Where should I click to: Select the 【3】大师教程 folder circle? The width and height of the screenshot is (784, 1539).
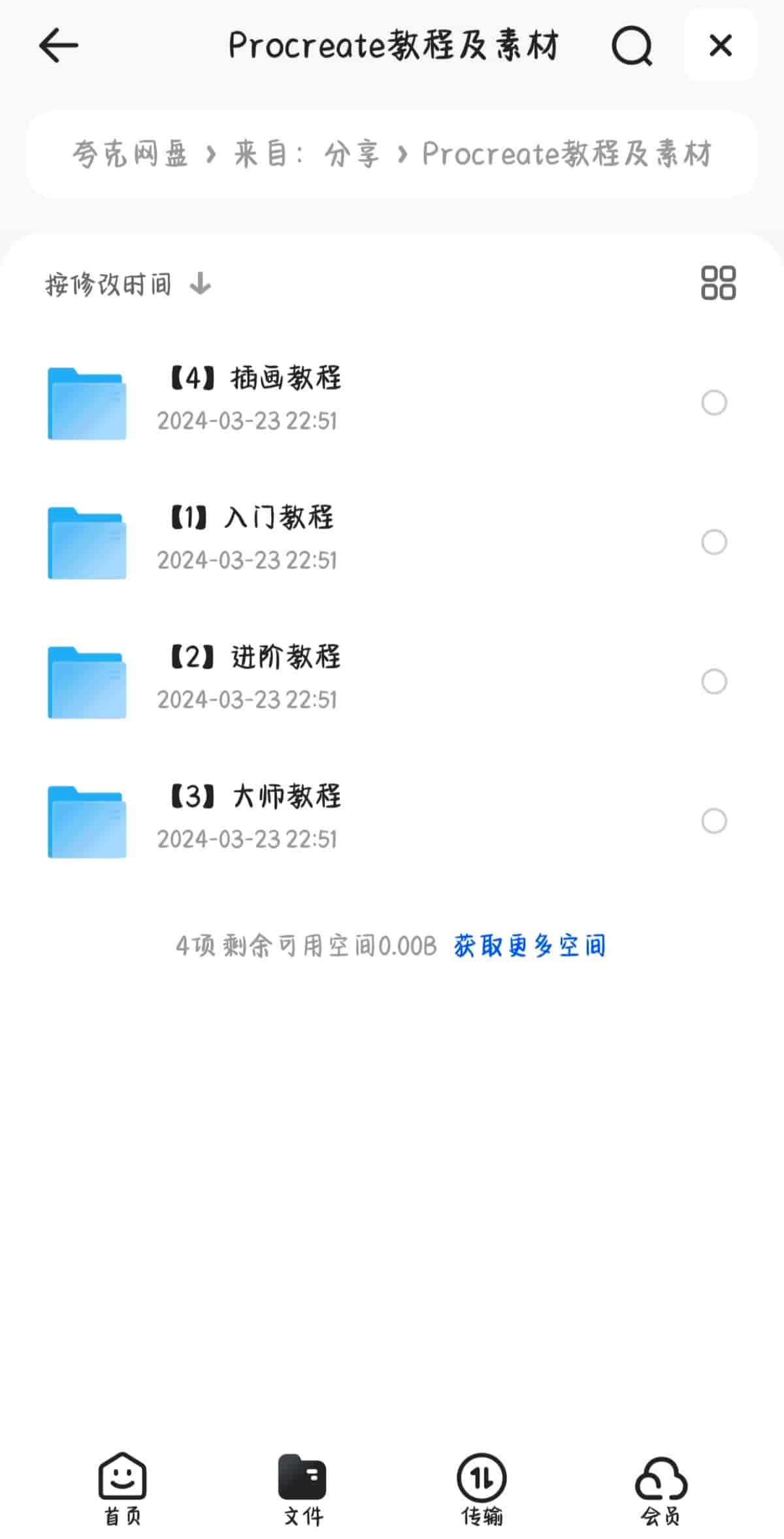coord(713,821)
